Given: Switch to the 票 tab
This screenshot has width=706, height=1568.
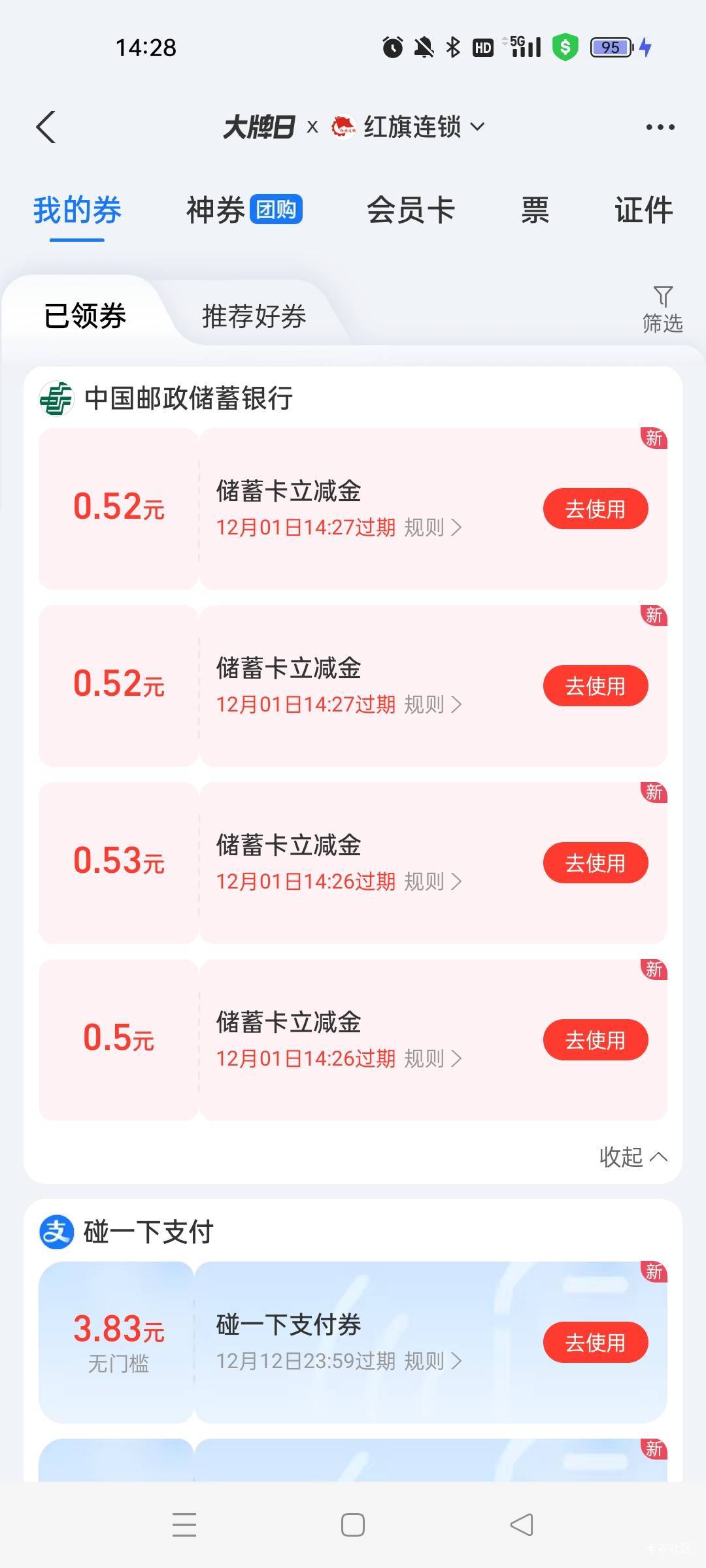Looking at the screenshot, I should (535, 210).
